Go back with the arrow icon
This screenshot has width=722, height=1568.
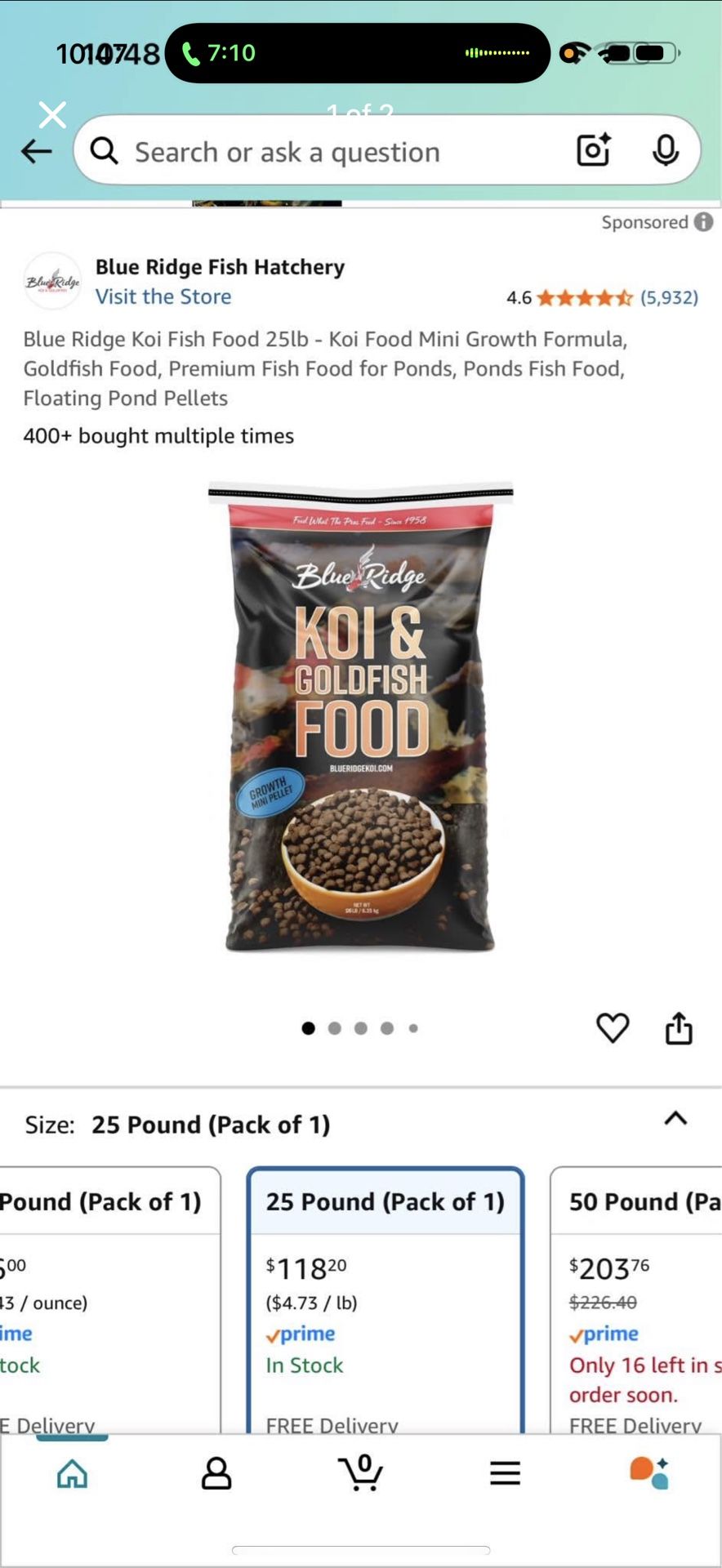coord(37,151)
